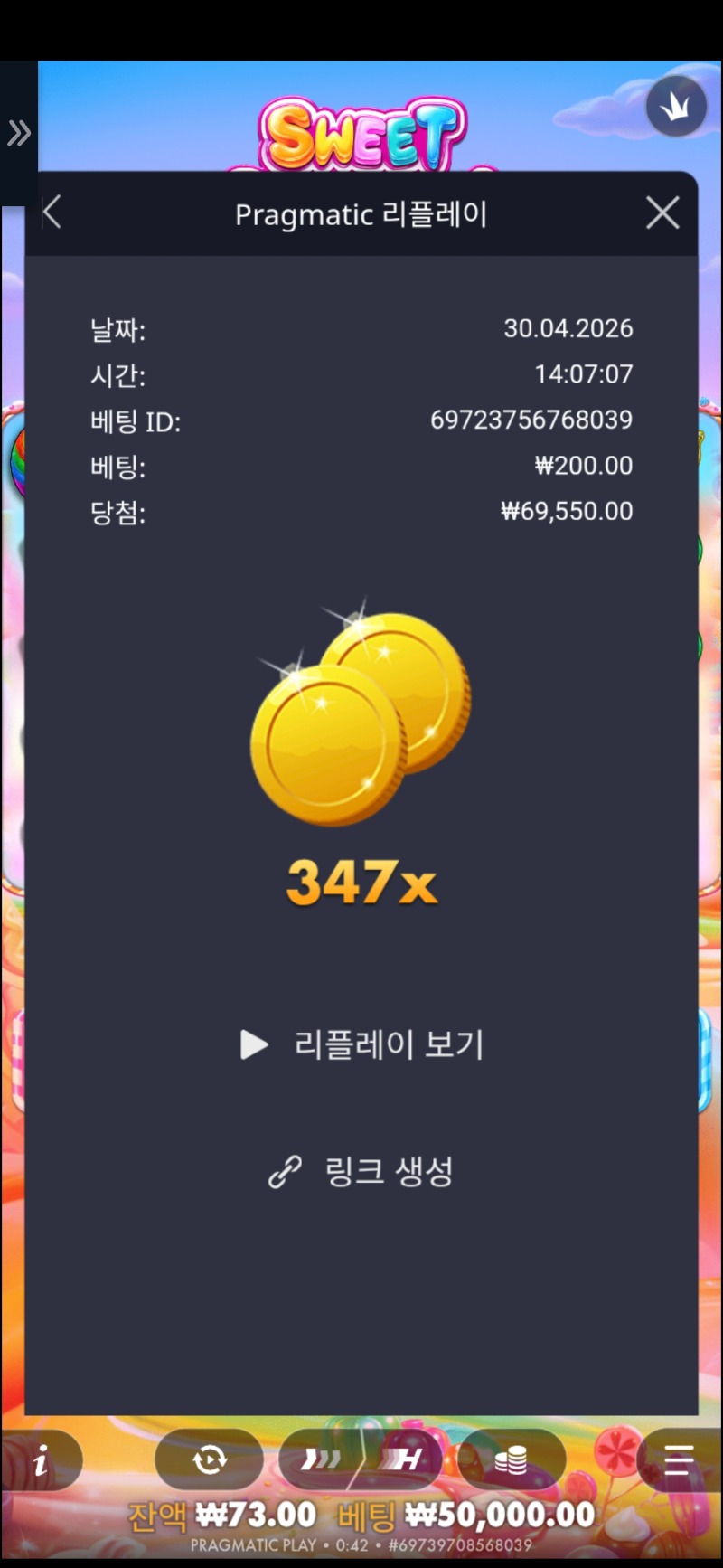Open the coin bet settings

point(511,1459)
